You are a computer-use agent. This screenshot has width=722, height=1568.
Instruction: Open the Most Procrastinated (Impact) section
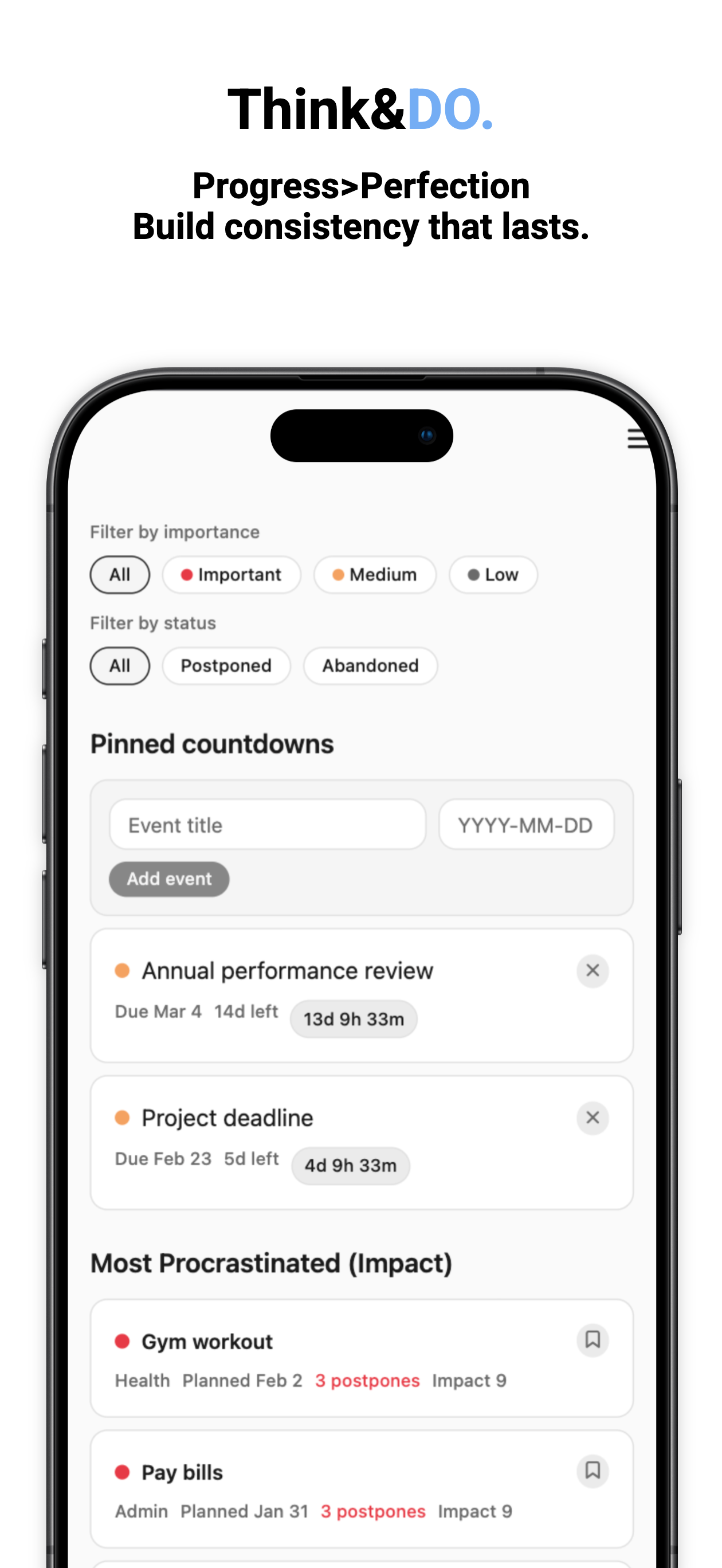272,1263
